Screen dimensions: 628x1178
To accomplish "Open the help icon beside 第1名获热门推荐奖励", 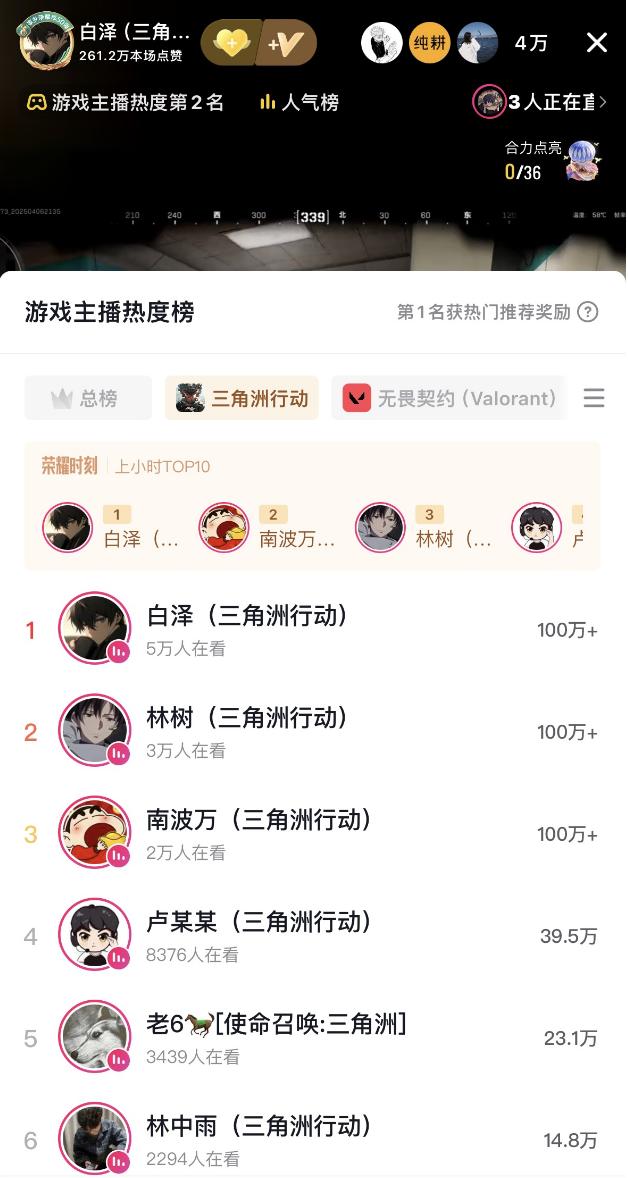I will pyautogui.click(x=589, y=312).
